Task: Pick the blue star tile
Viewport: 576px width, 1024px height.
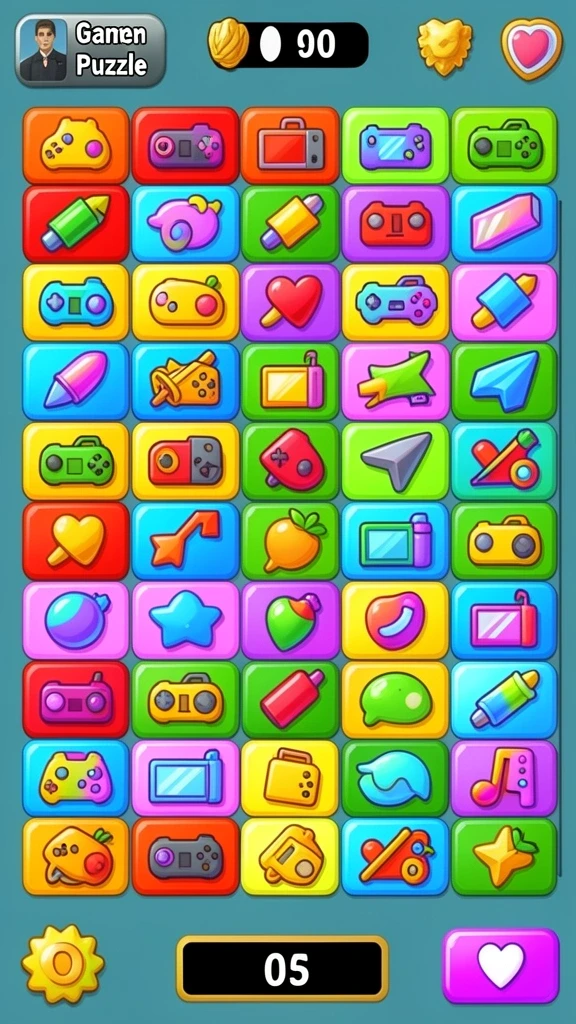Action: [185, 620]
